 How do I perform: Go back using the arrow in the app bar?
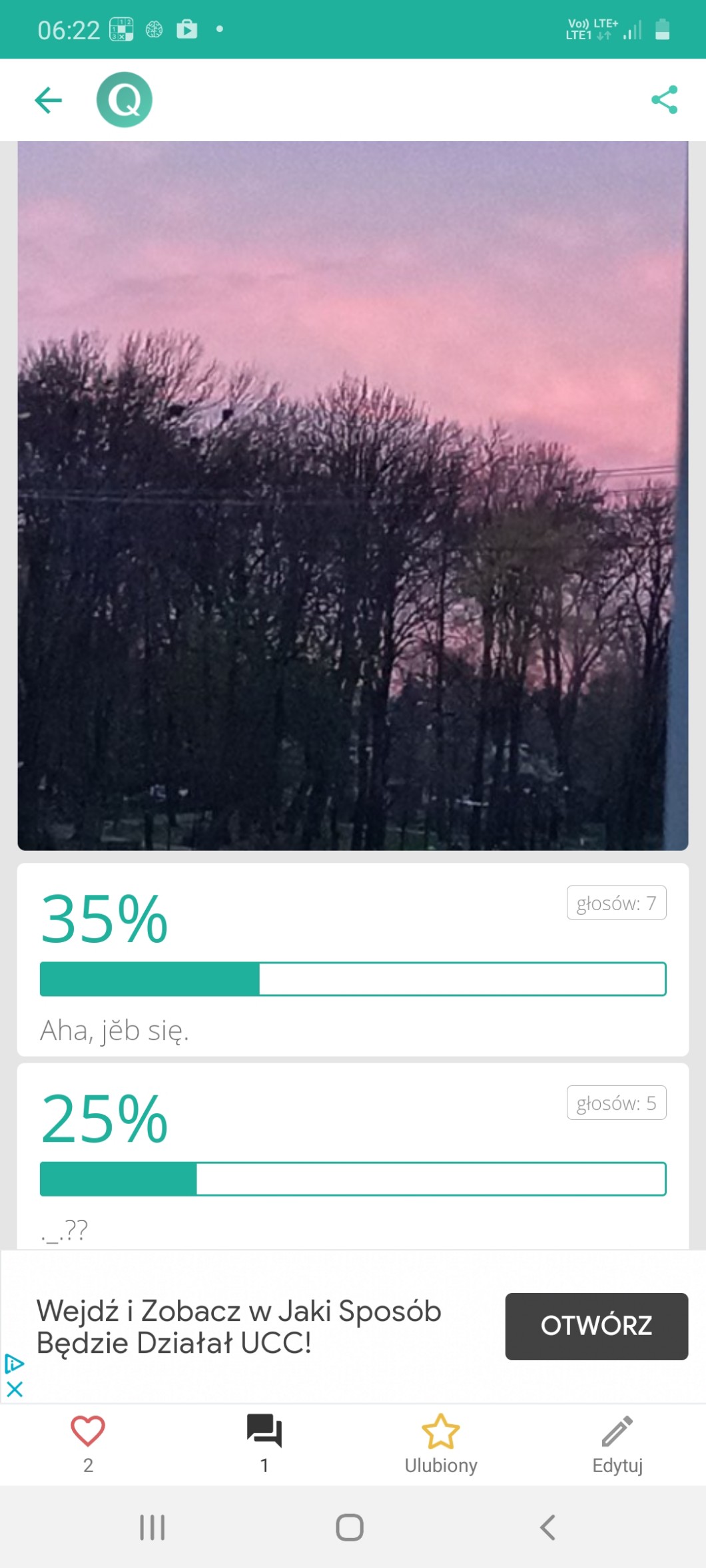point(48,100)
